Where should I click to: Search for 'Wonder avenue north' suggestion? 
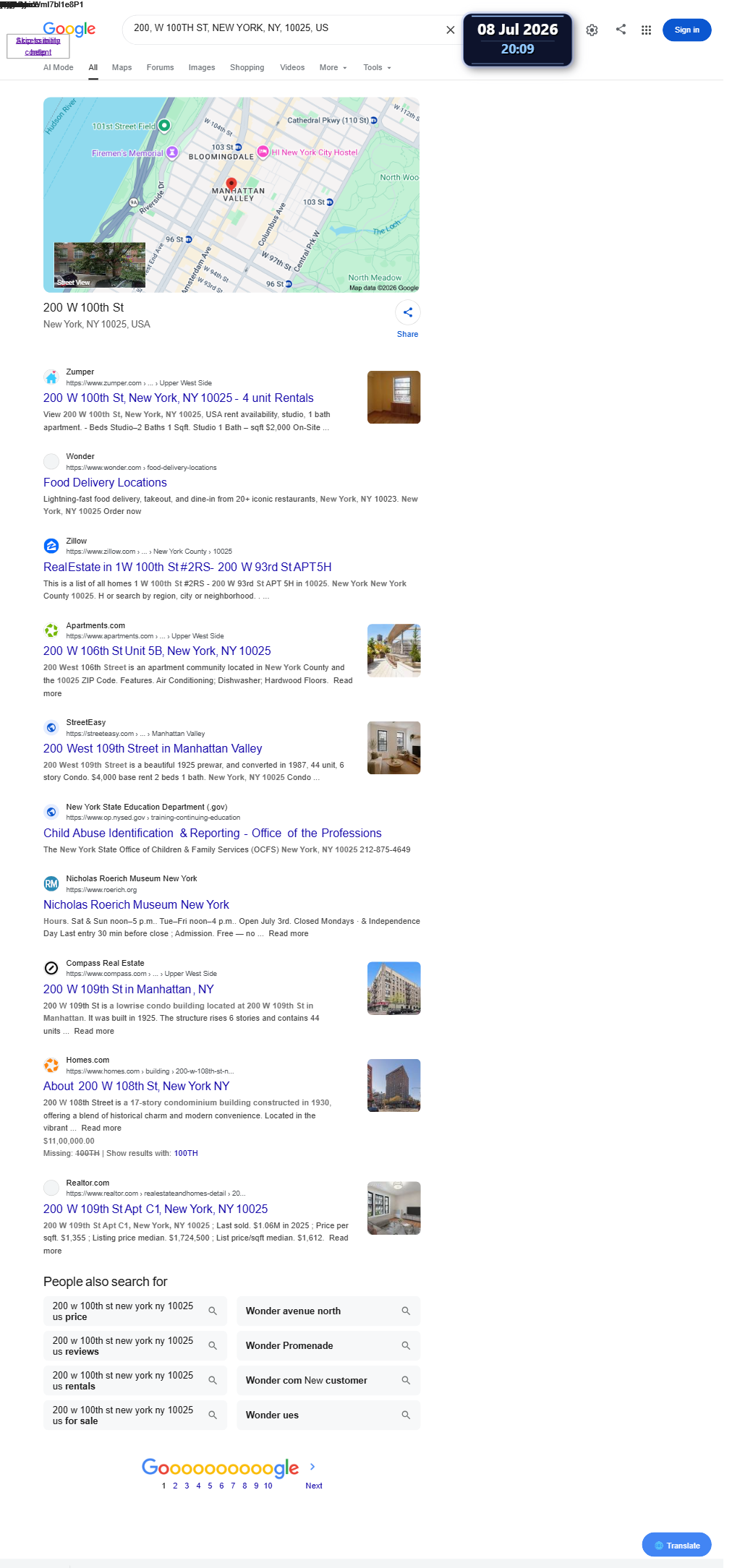pyautogui.click(x=328, y=1311)
